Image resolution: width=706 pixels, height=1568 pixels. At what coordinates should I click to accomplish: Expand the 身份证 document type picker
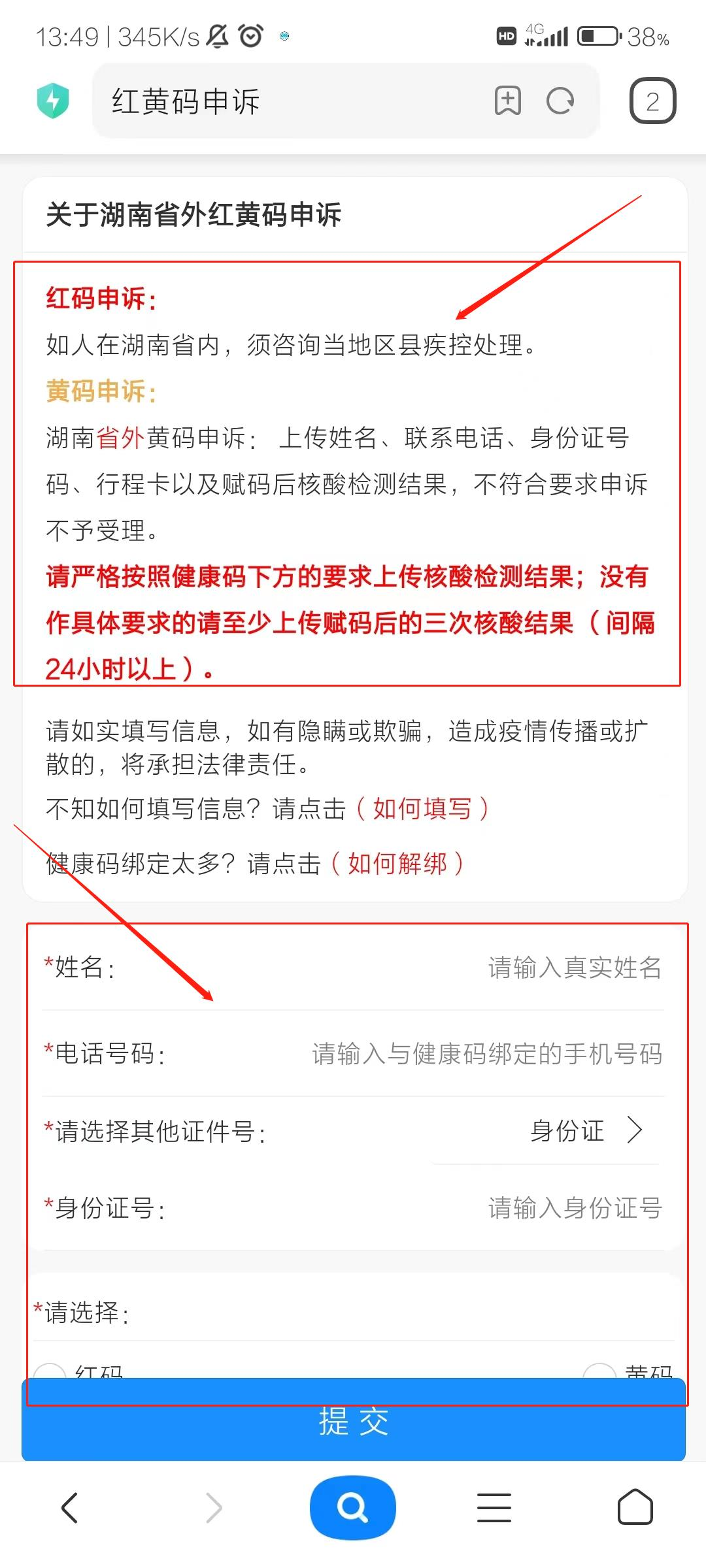coord(586,1131)
